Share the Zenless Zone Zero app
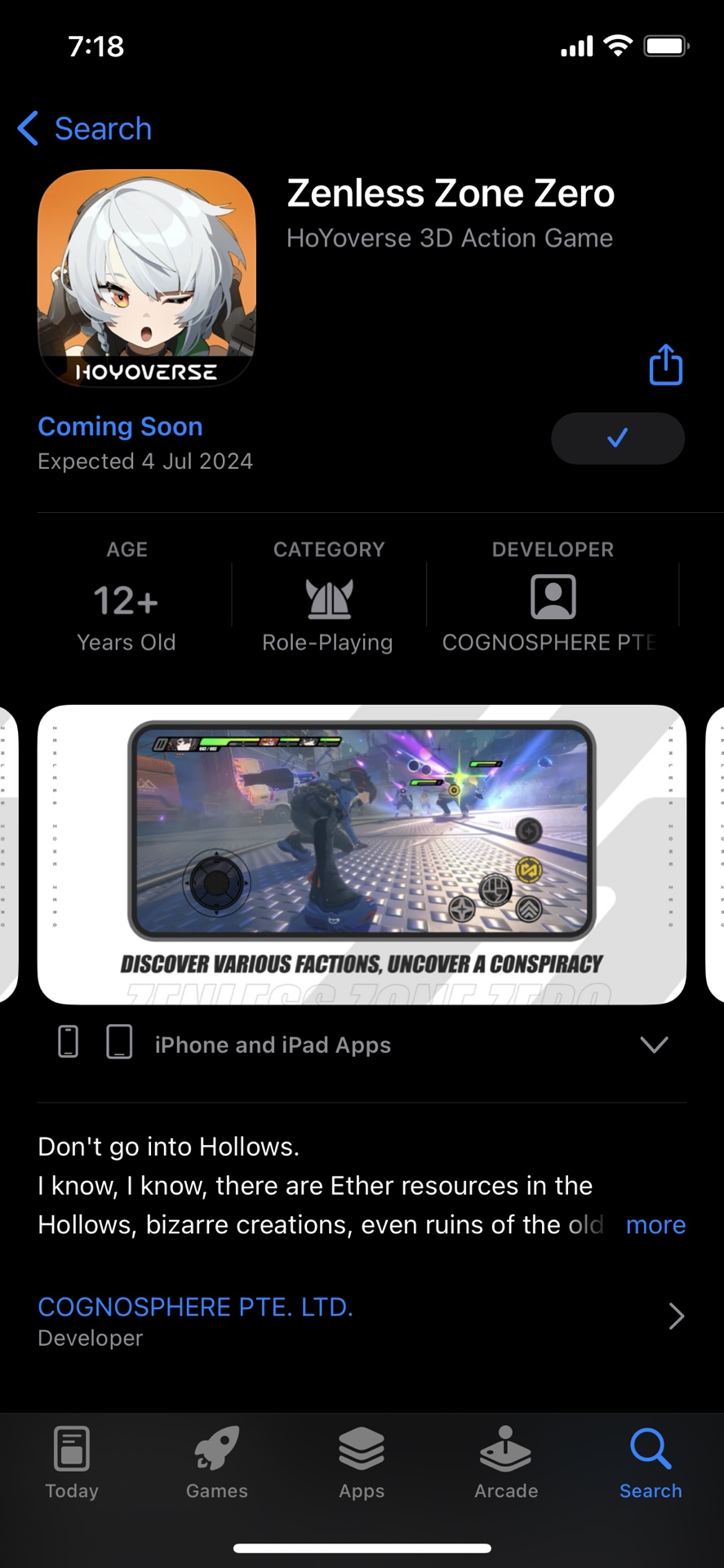724x1568 pixels. [665, 364]
